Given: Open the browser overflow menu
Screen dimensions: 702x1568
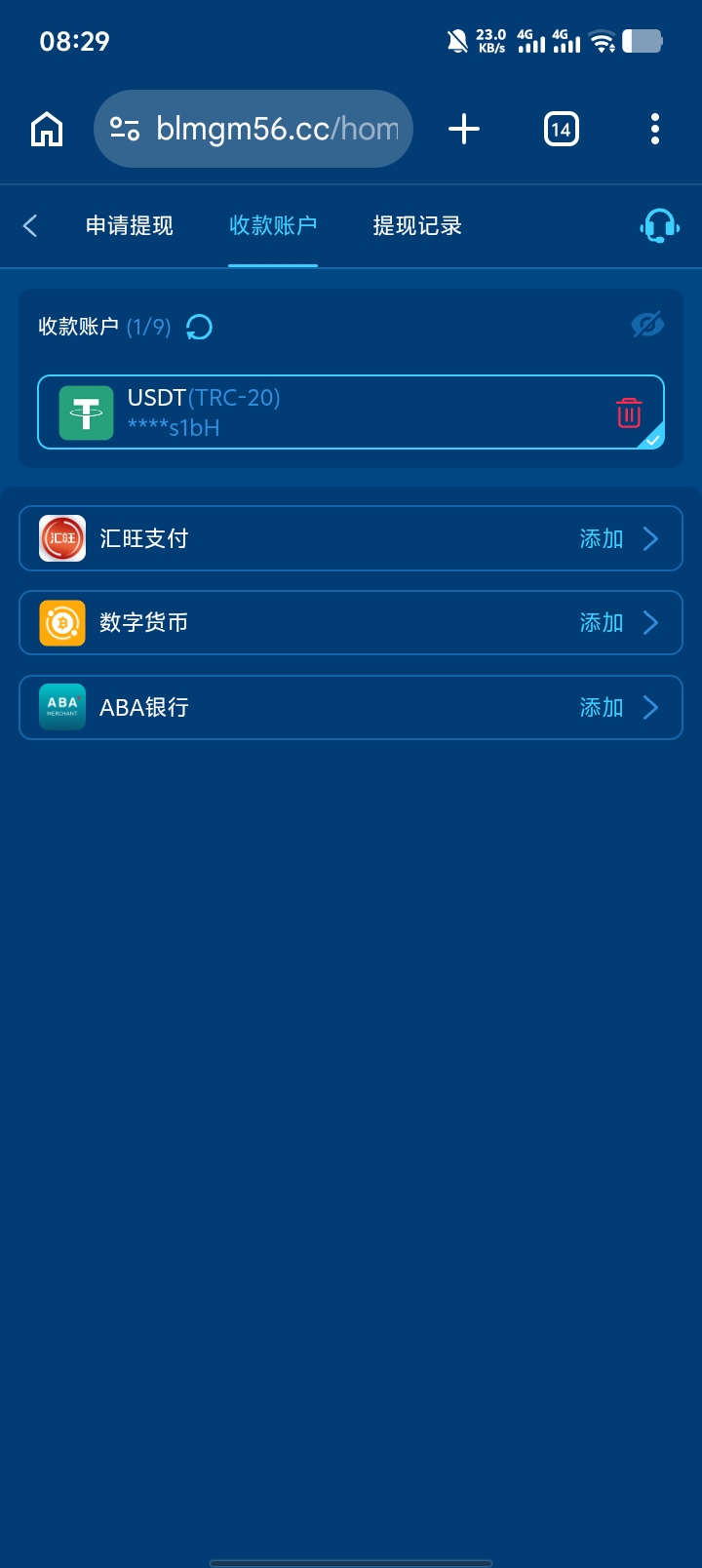Looking at the screenshot, I should (x=654, y=129).
